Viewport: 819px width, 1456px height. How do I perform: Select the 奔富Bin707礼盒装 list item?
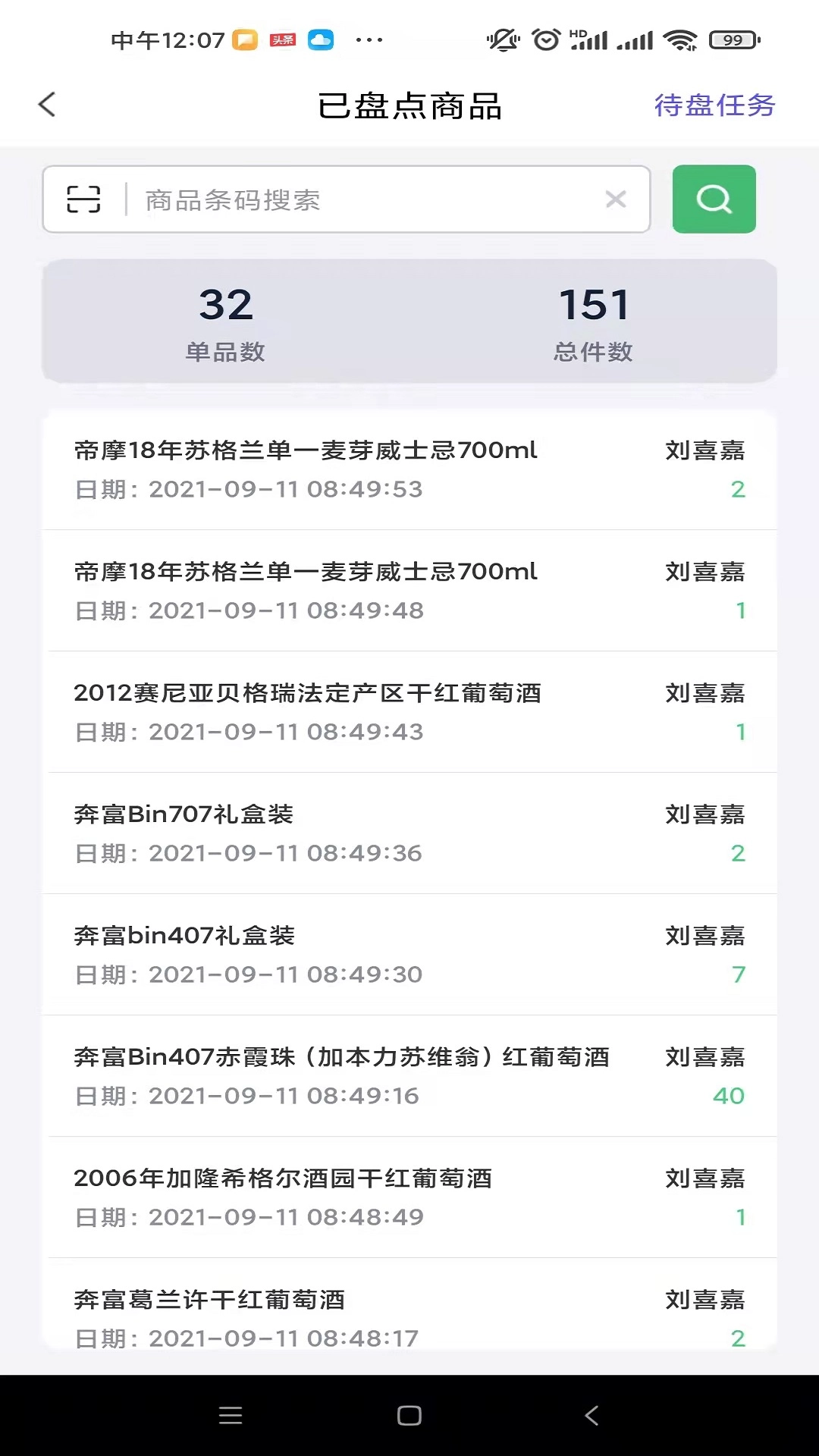tap(409, 833)
